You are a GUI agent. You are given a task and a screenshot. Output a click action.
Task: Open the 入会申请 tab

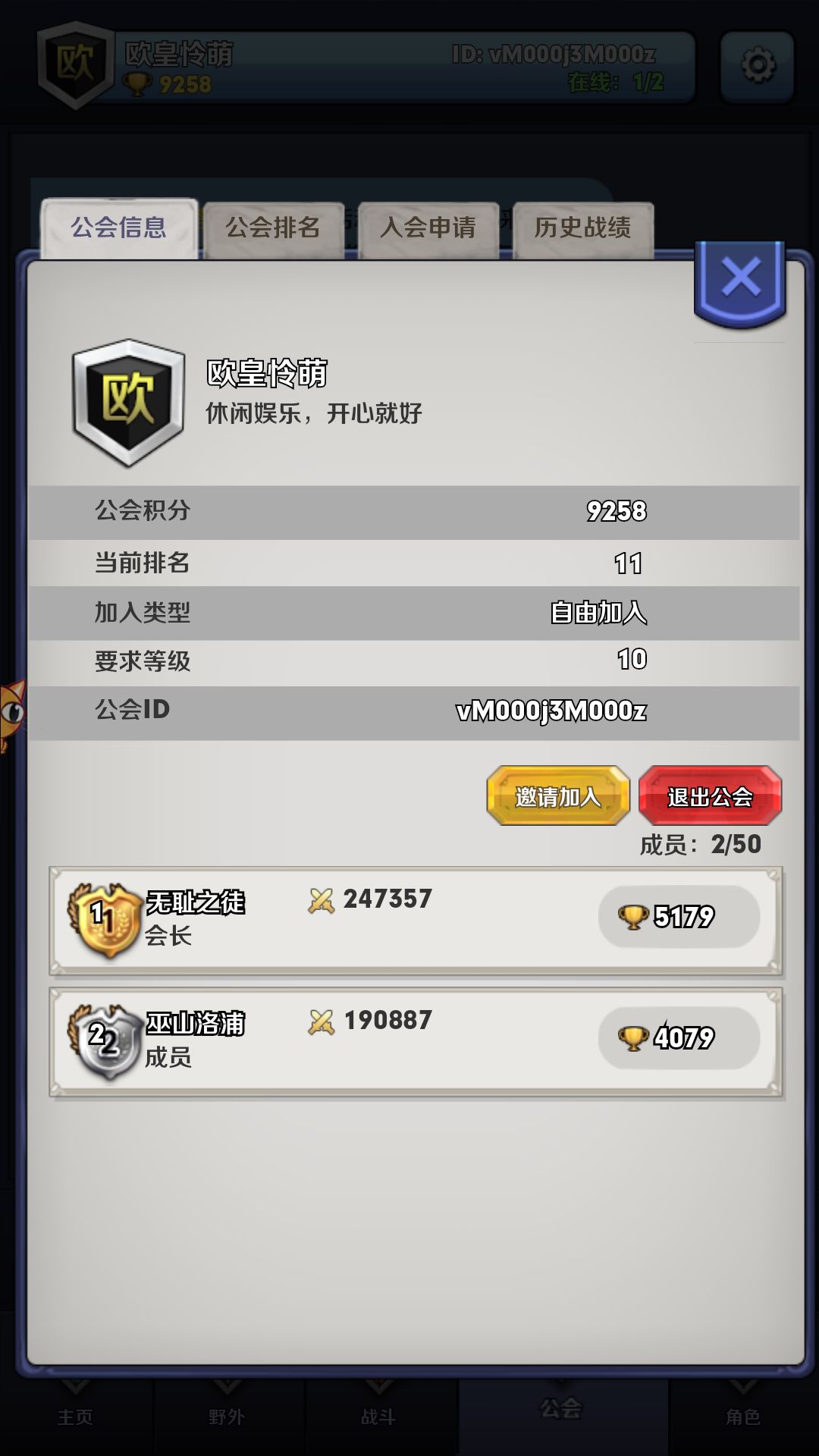pos(428,227)
